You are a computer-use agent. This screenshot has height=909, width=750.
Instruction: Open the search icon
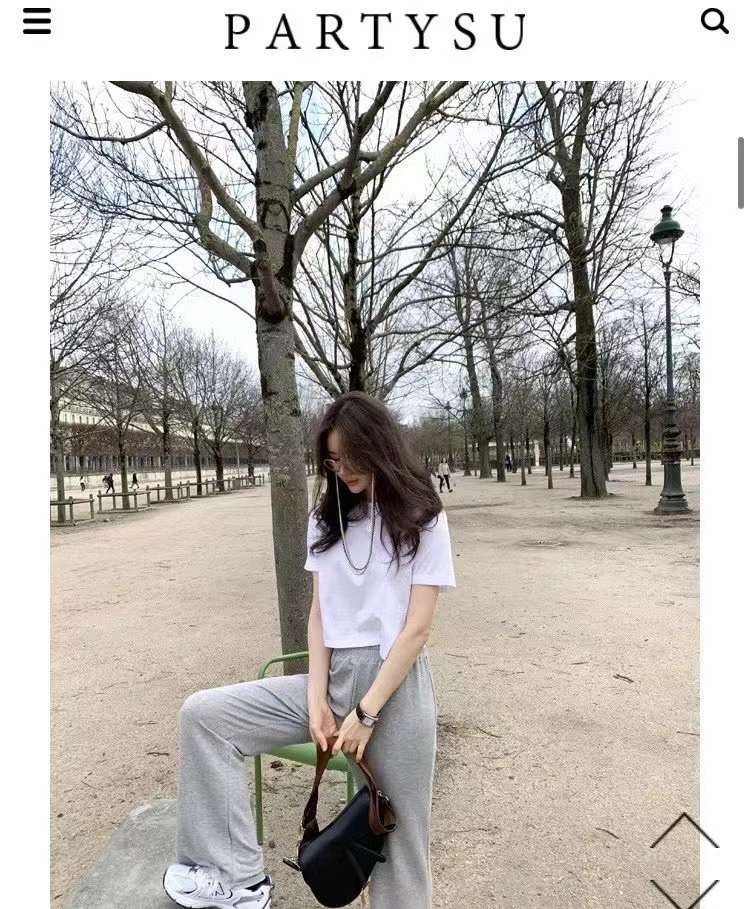tap(714, 21)
